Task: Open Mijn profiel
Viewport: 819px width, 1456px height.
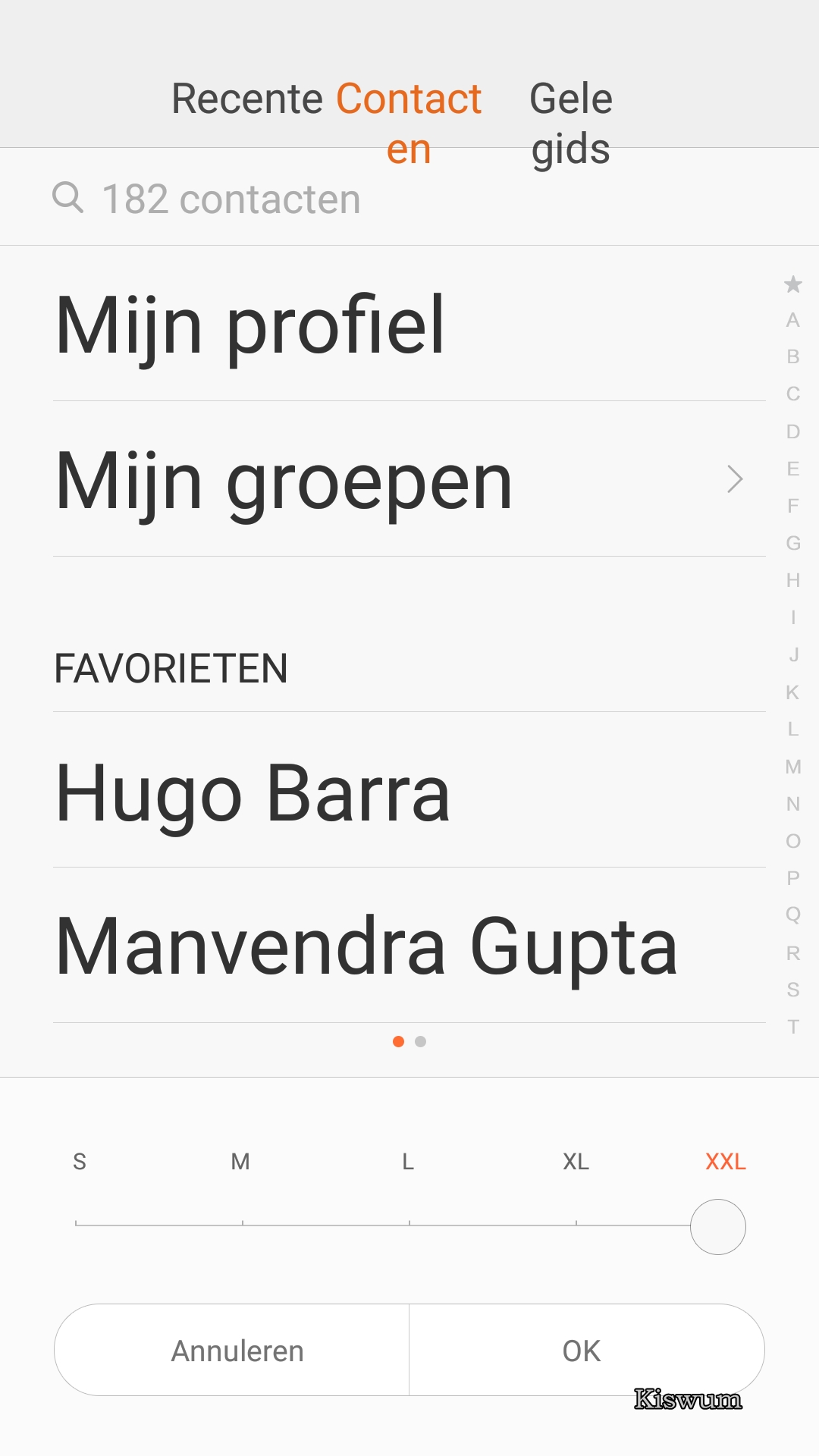Action: (409, 324)
